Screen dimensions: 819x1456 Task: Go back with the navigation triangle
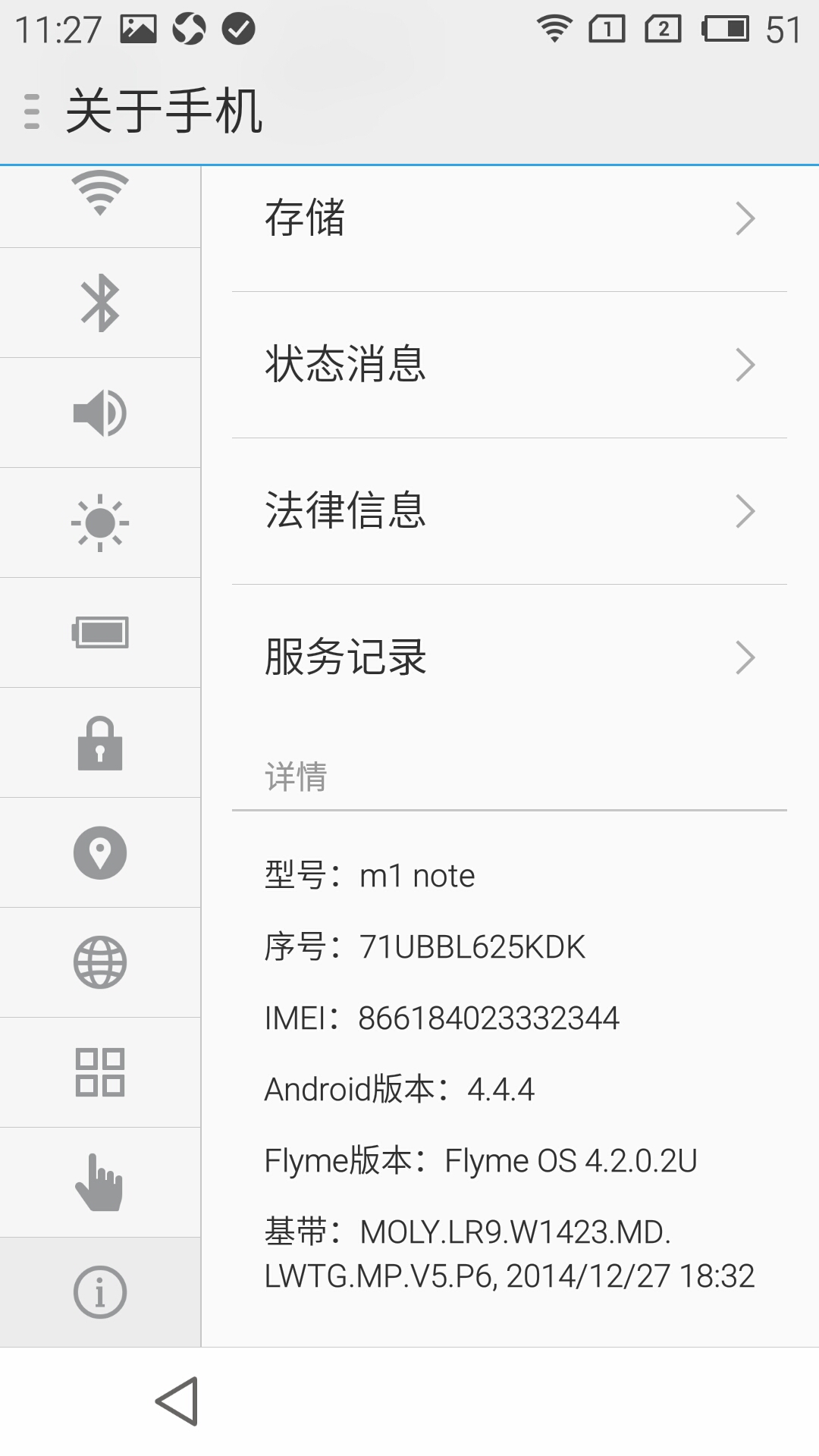(x=177, y=1401)
